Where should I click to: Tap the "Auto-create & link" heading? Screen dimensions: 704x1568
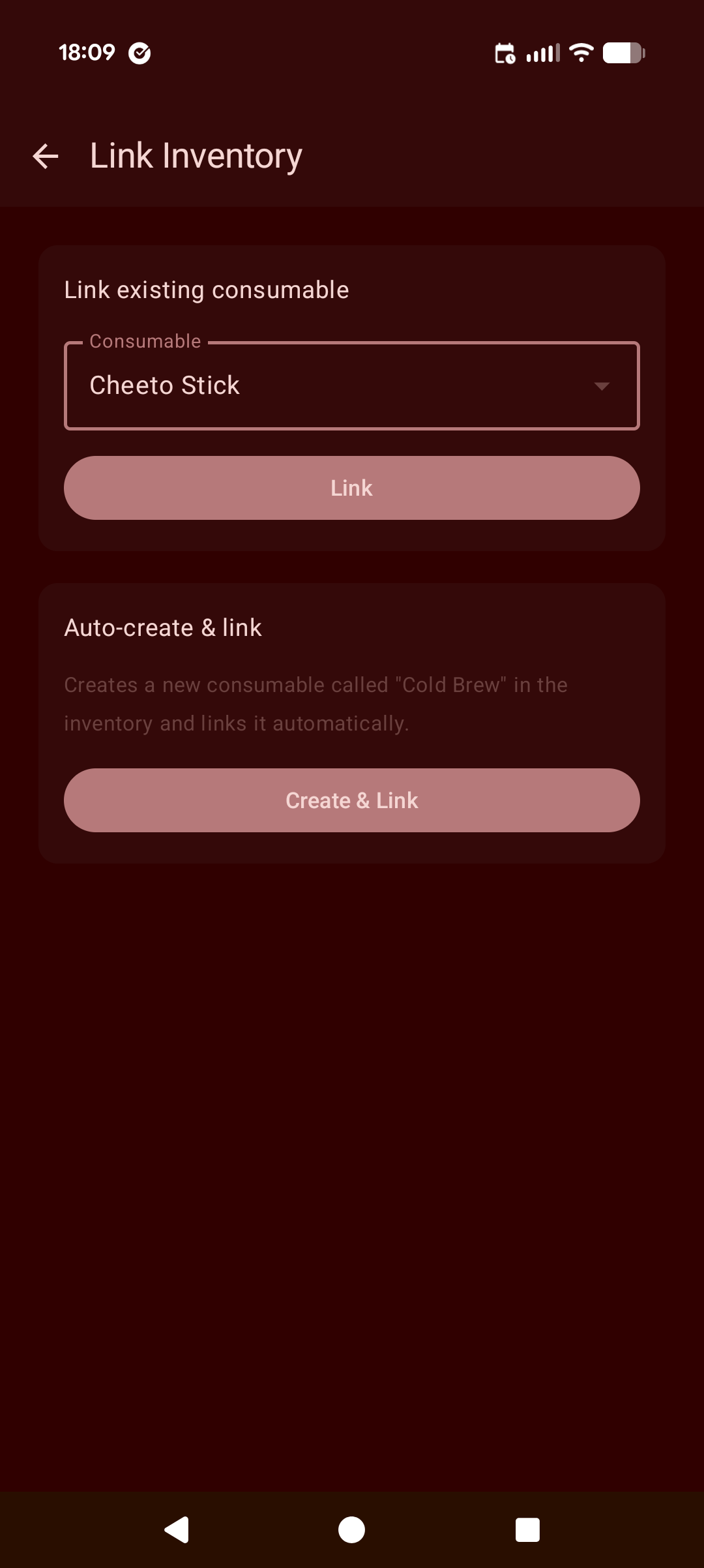click(x=162, y=627)
